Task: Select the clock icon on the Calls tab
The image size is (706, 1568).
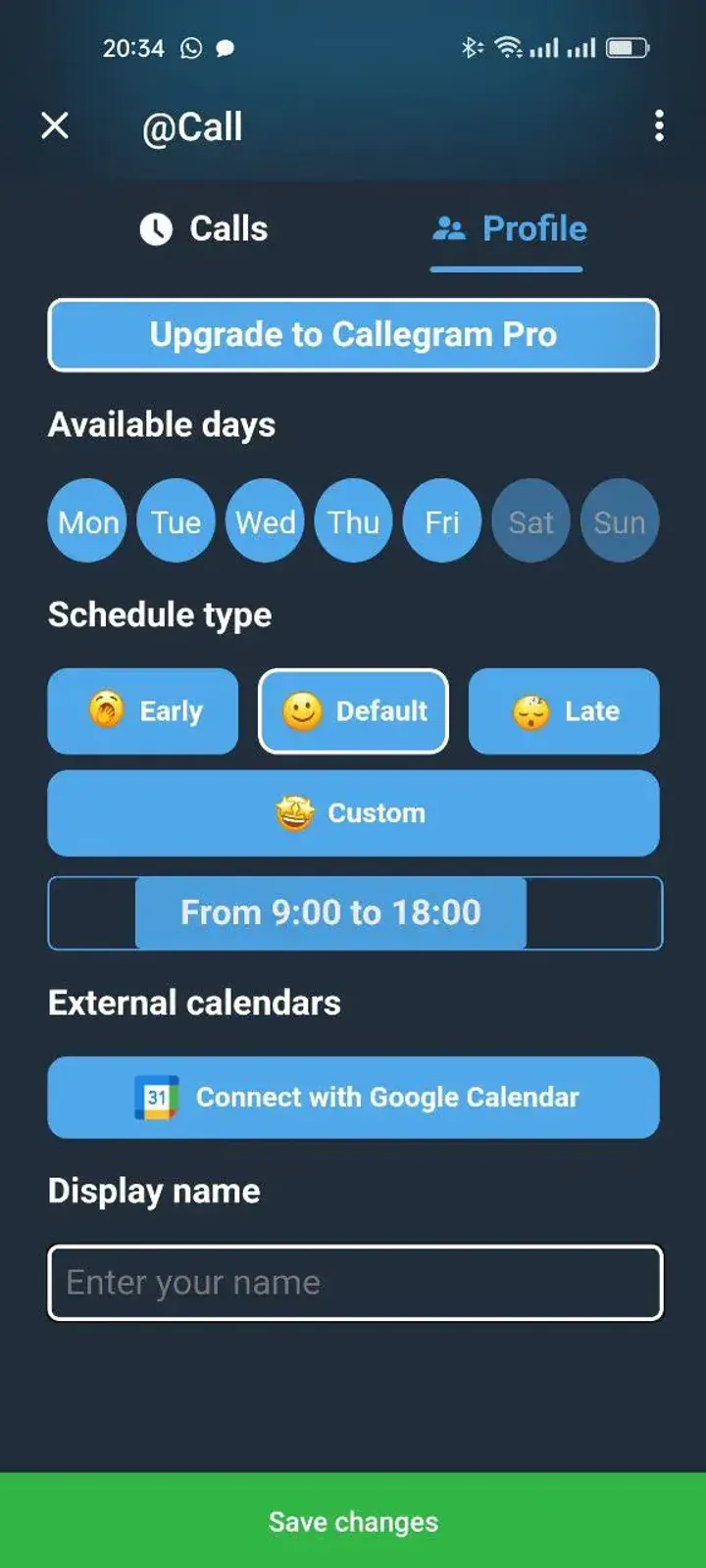Action: pyautogui.click(x=155, y=228)
